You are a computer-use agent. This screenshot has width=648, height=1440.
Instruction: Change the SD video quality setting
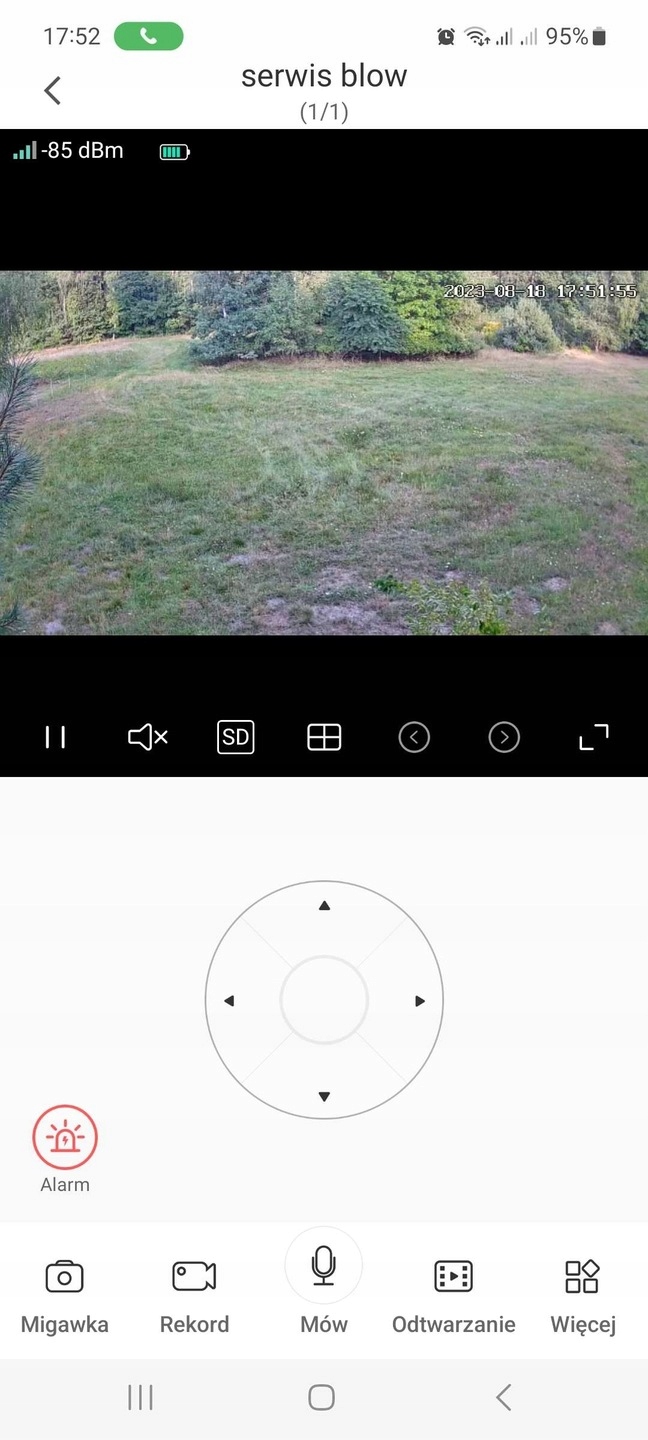[x=235, y=738]
